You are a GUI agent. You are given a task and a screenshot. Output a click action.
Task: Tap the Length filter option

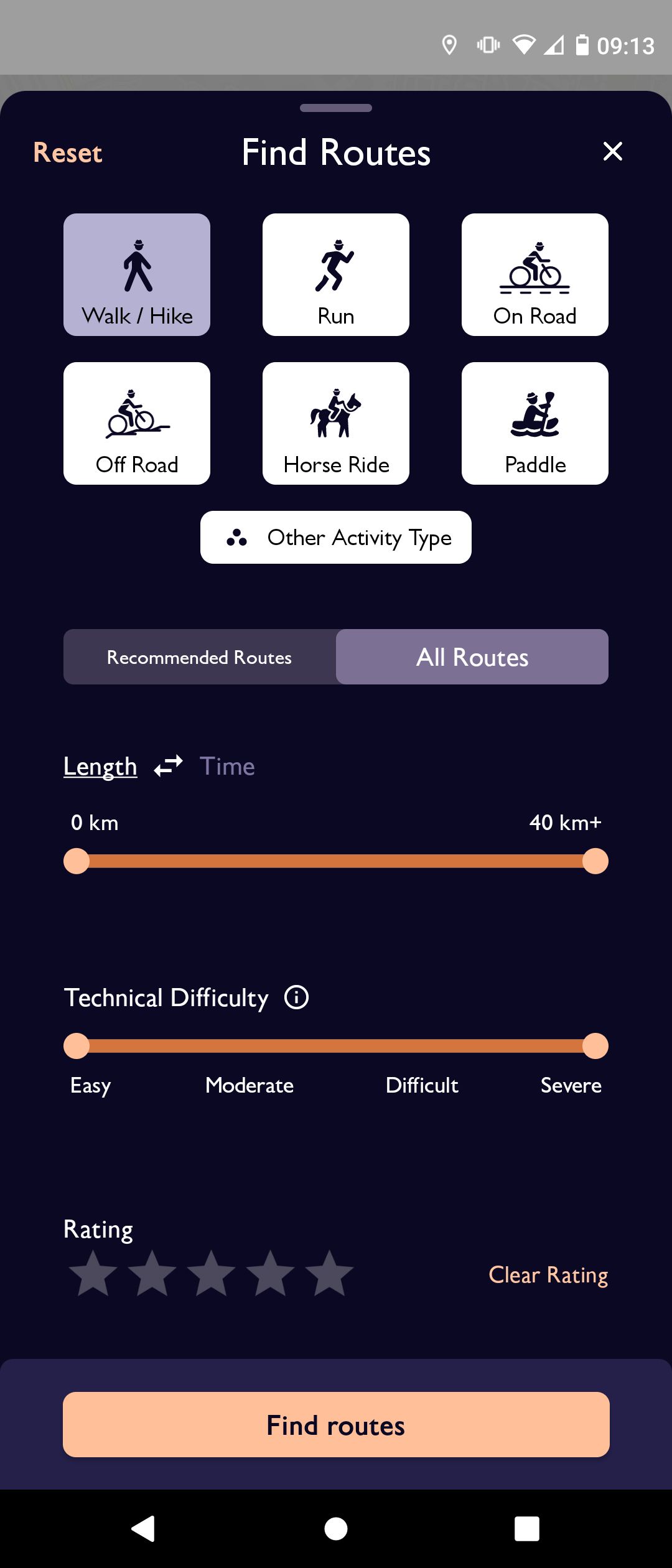point(100,767)
